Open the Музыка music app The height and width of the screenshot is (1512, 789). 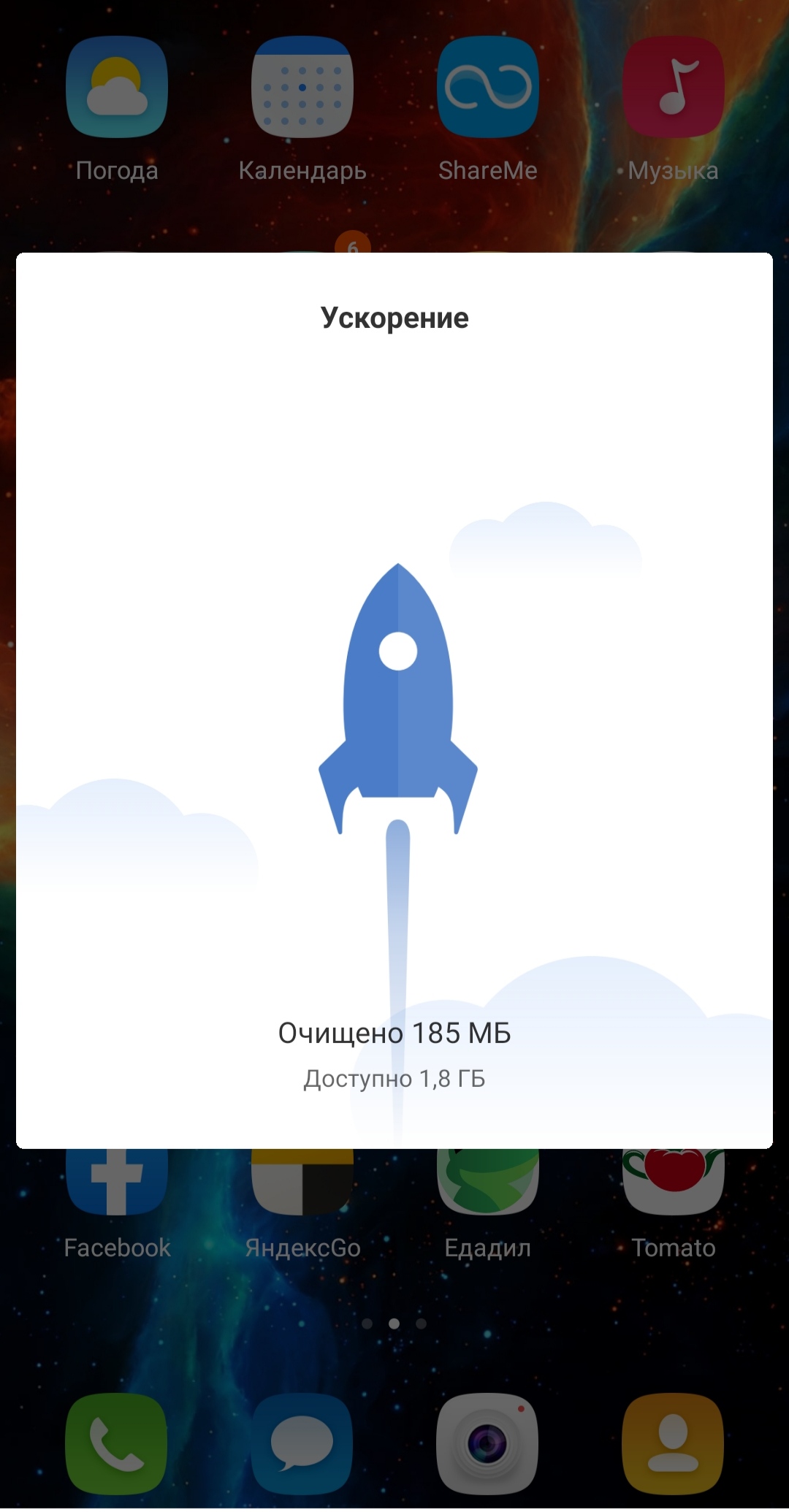[674, 88]
